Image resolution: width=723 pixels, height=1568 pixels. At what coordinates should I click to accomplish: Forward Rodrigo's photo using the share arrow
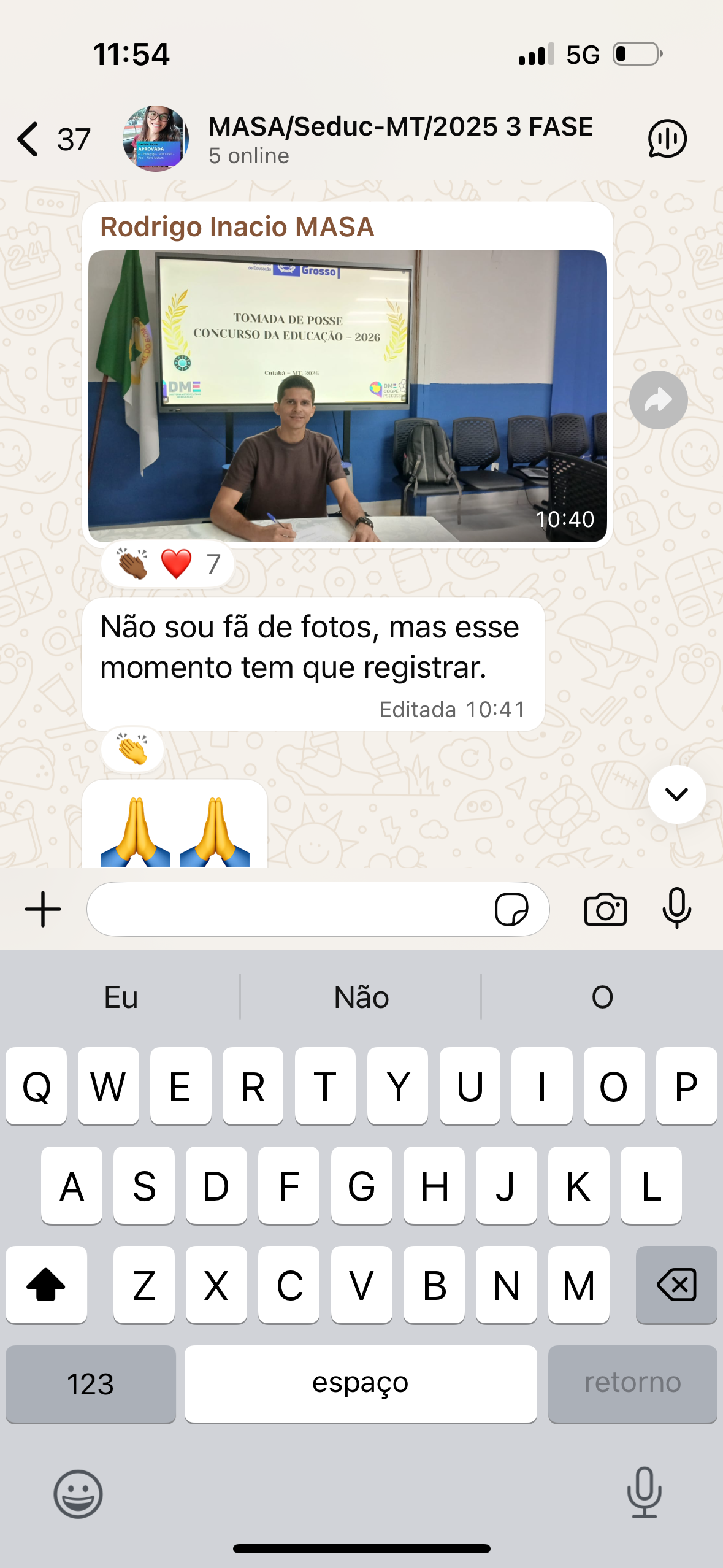click(657, 399)
